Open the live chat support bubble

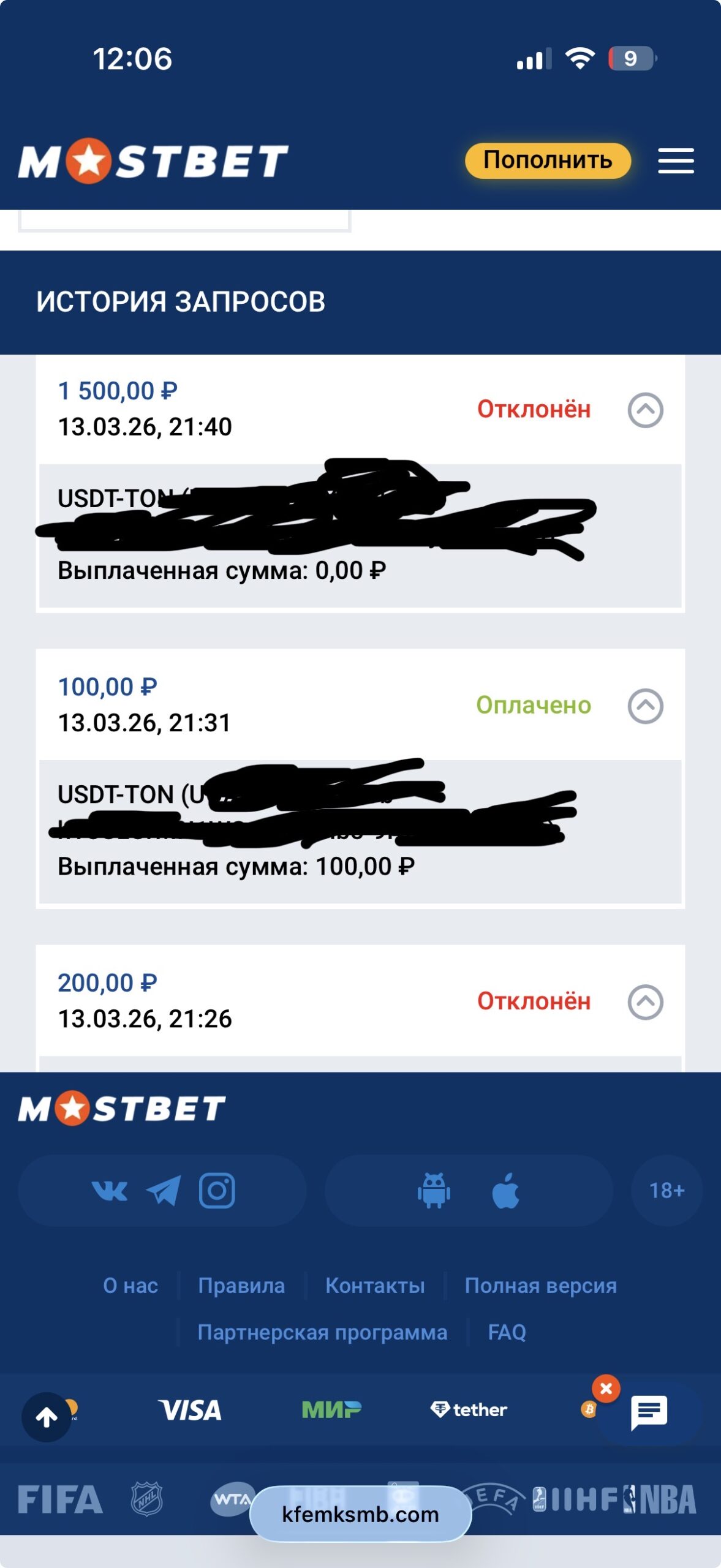[x=649, y=1412]
